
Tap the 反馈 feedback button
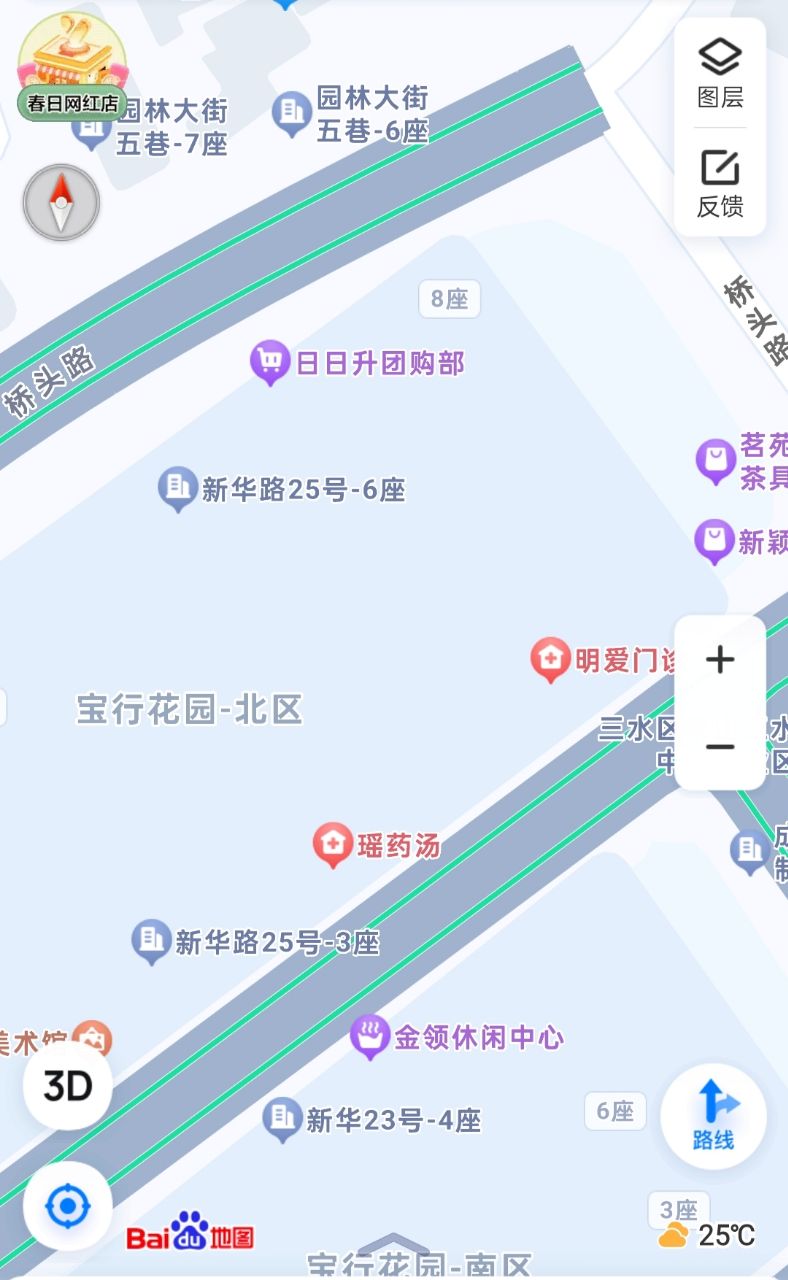point(720,183)
